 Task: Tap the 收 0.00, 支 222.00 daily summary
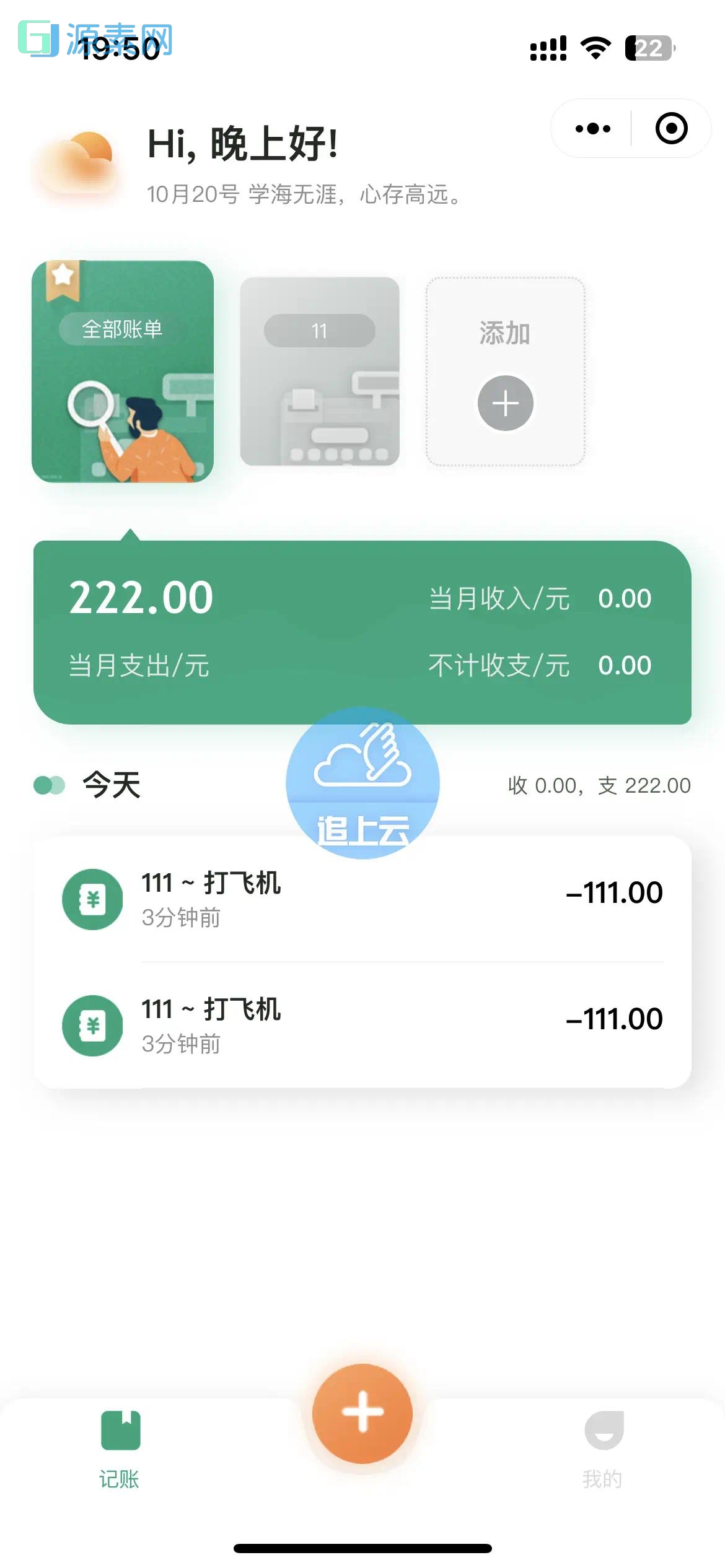pos(597,784)
